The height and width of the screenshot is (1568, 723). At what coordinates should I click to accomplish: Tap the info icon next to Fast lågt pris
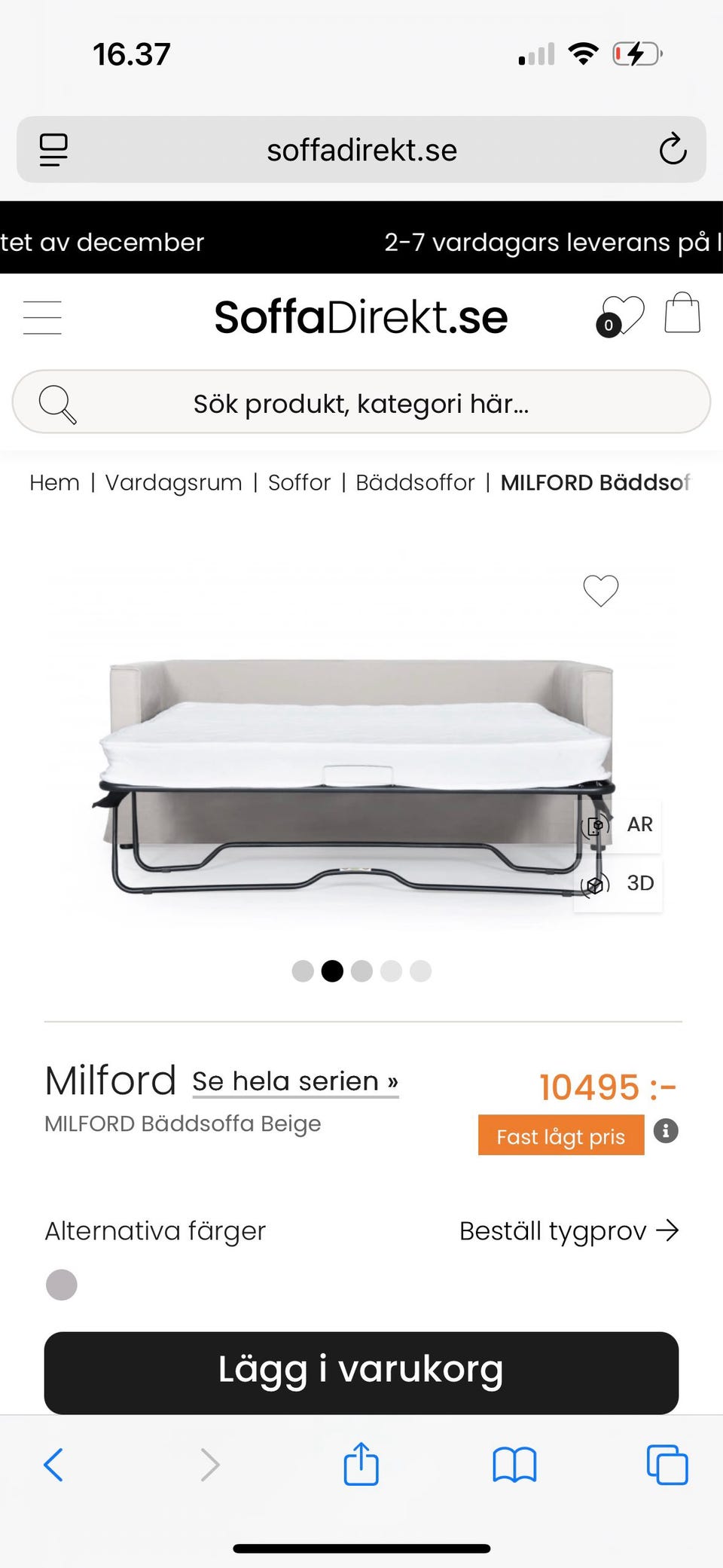(x=666, y=1131)
